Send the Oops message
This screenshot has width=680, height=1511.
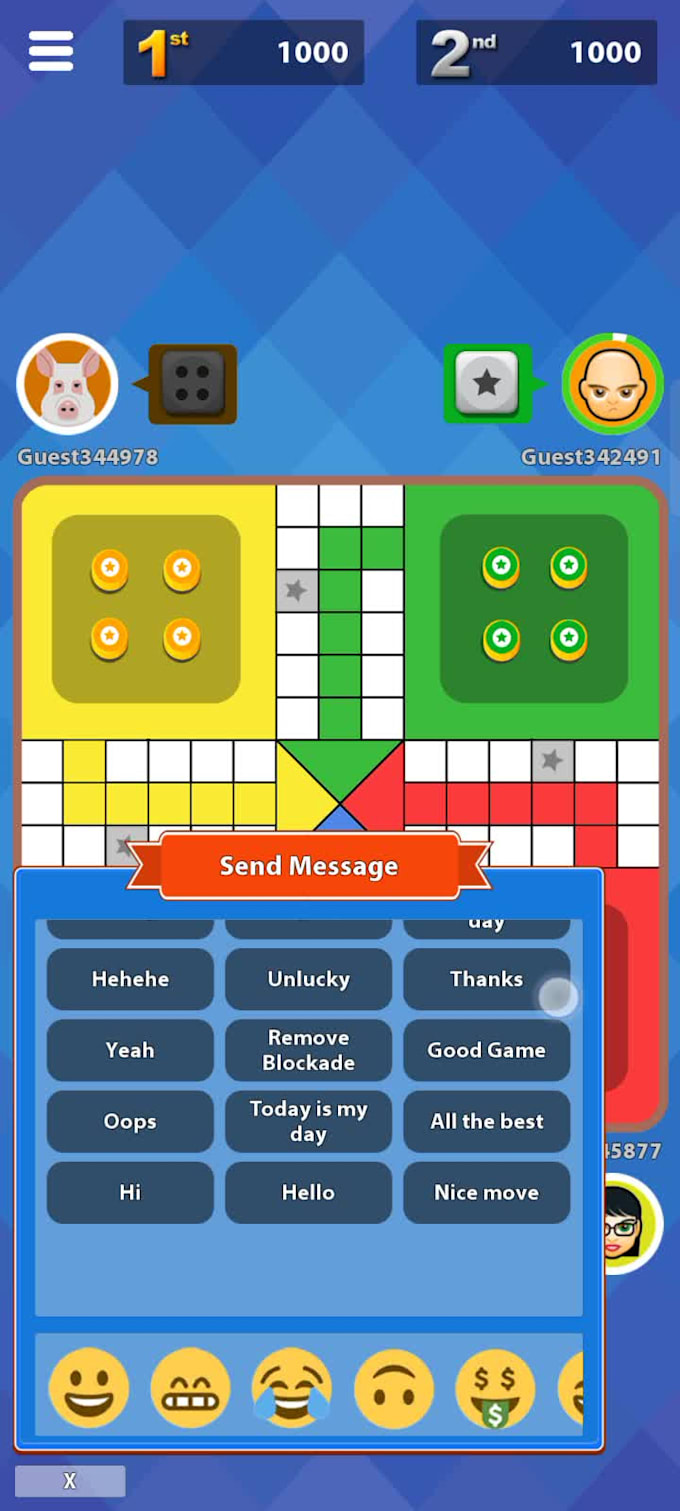(x=130, y=1121)
